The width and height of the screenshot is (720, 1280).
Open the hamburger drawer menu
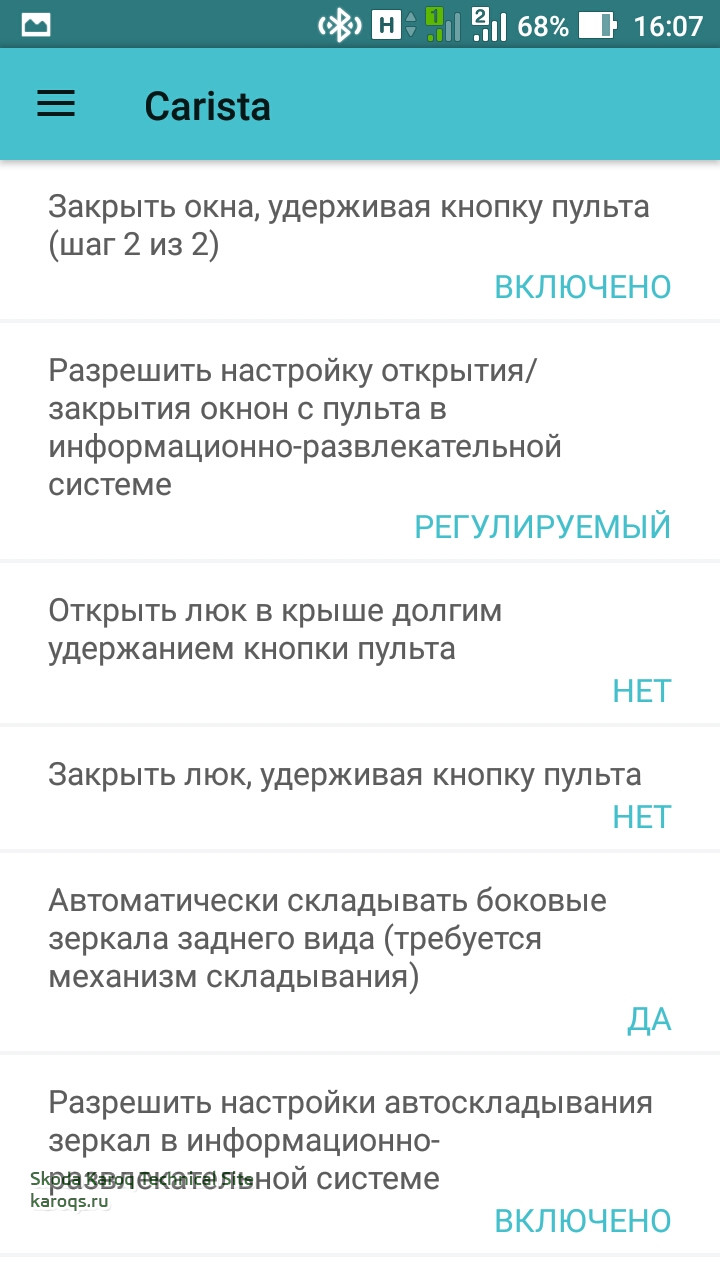point(56,105)
